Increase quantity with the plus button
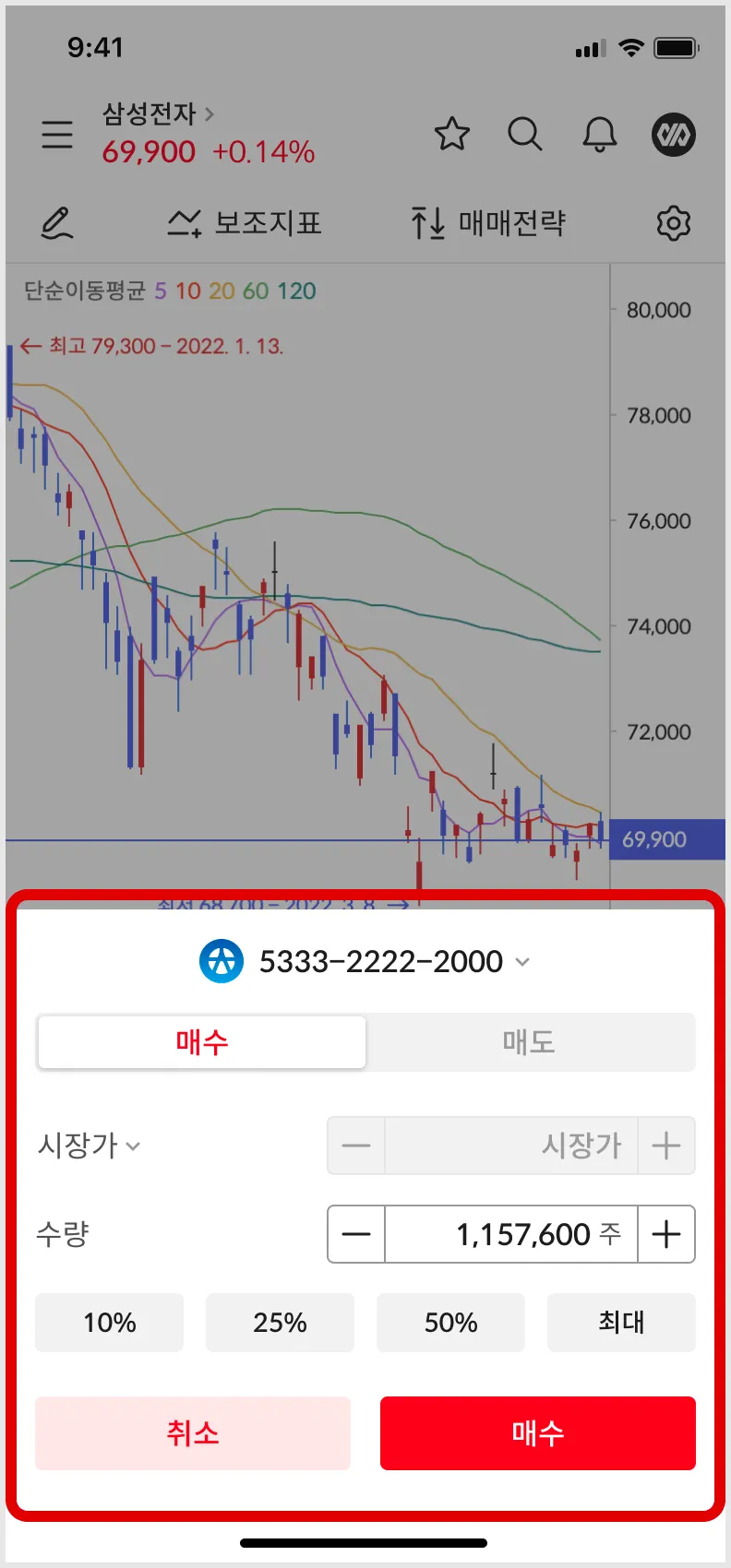The image size is (731, 1568). click(665, 1234)
